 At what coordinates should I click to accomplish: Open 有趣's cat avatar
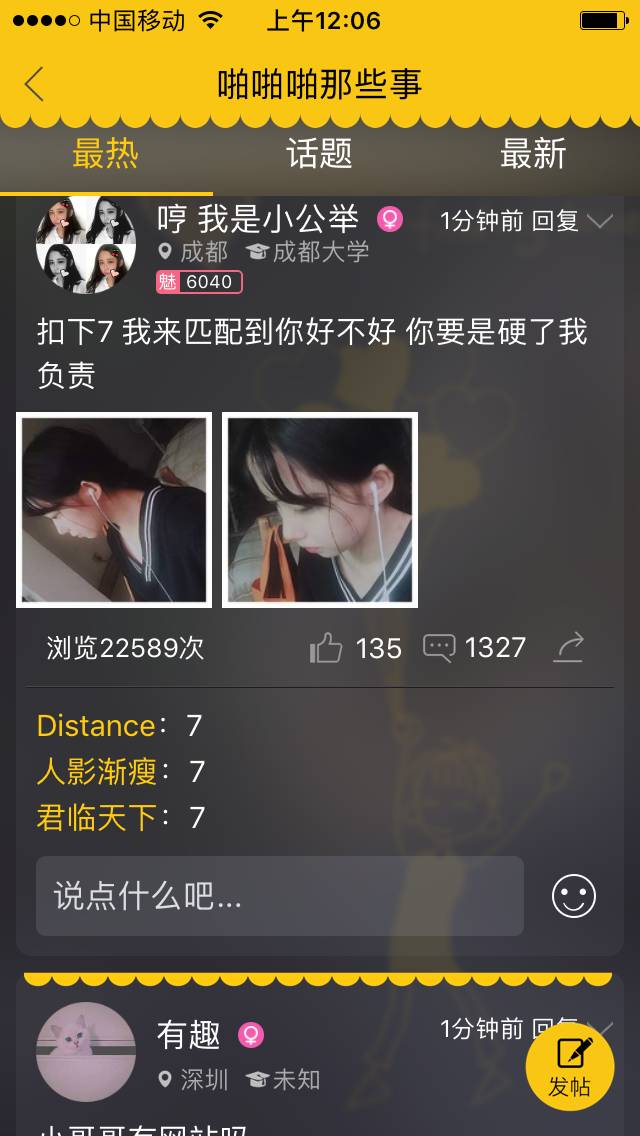(86, 1052)
